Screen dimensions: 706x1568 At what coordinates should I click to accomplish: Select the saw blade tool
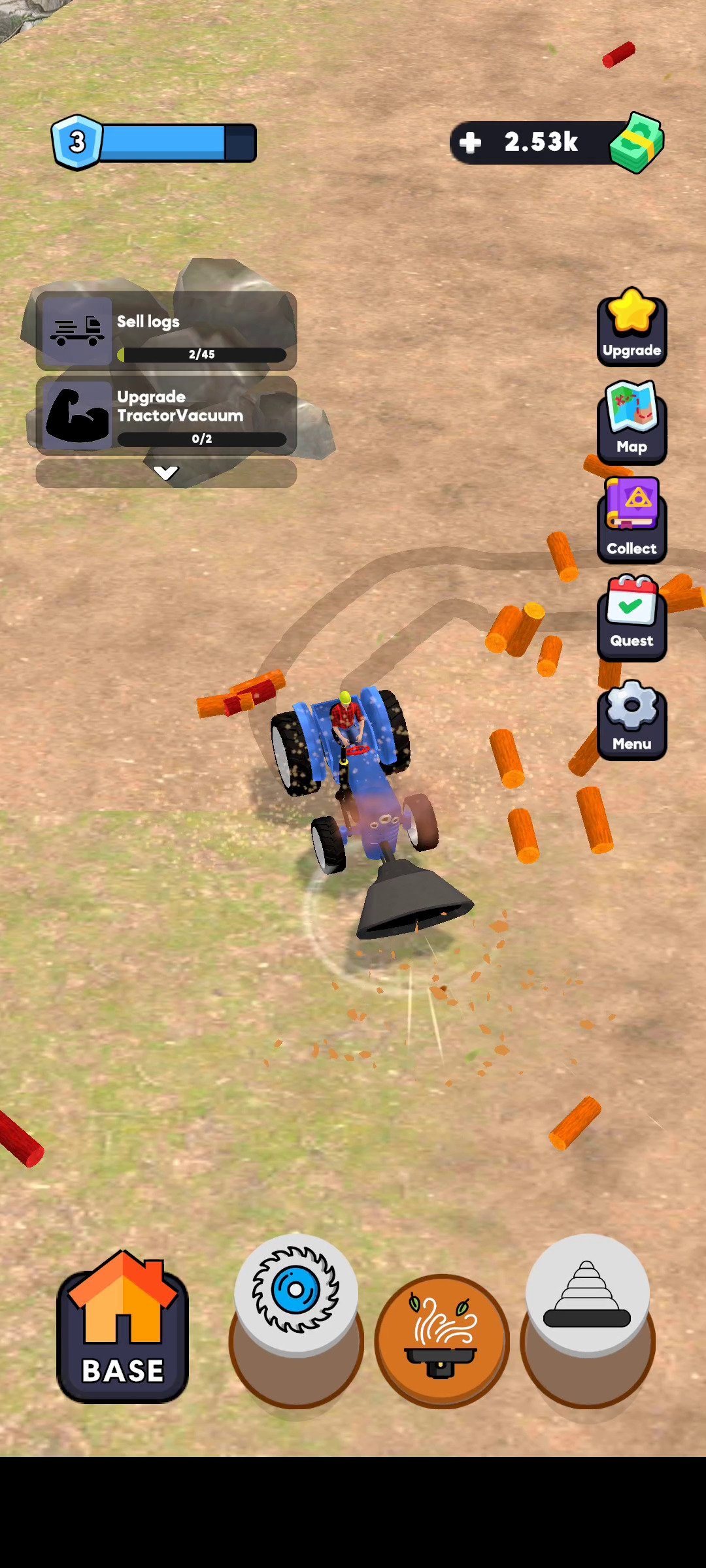(296, 1320)
